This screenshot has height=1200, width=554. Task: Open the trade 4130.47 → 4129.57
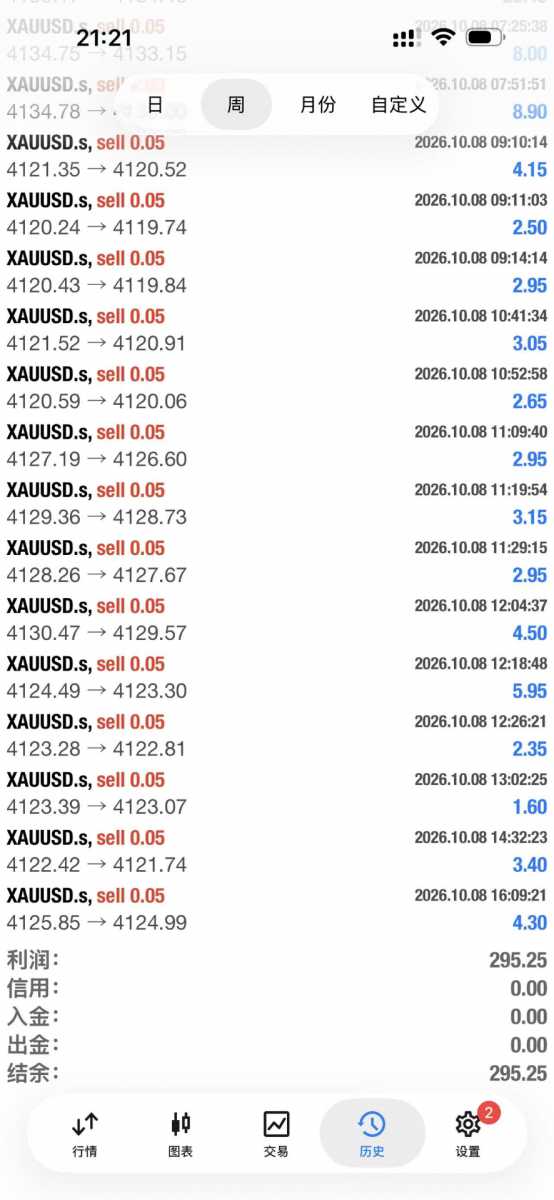point(277,619)
